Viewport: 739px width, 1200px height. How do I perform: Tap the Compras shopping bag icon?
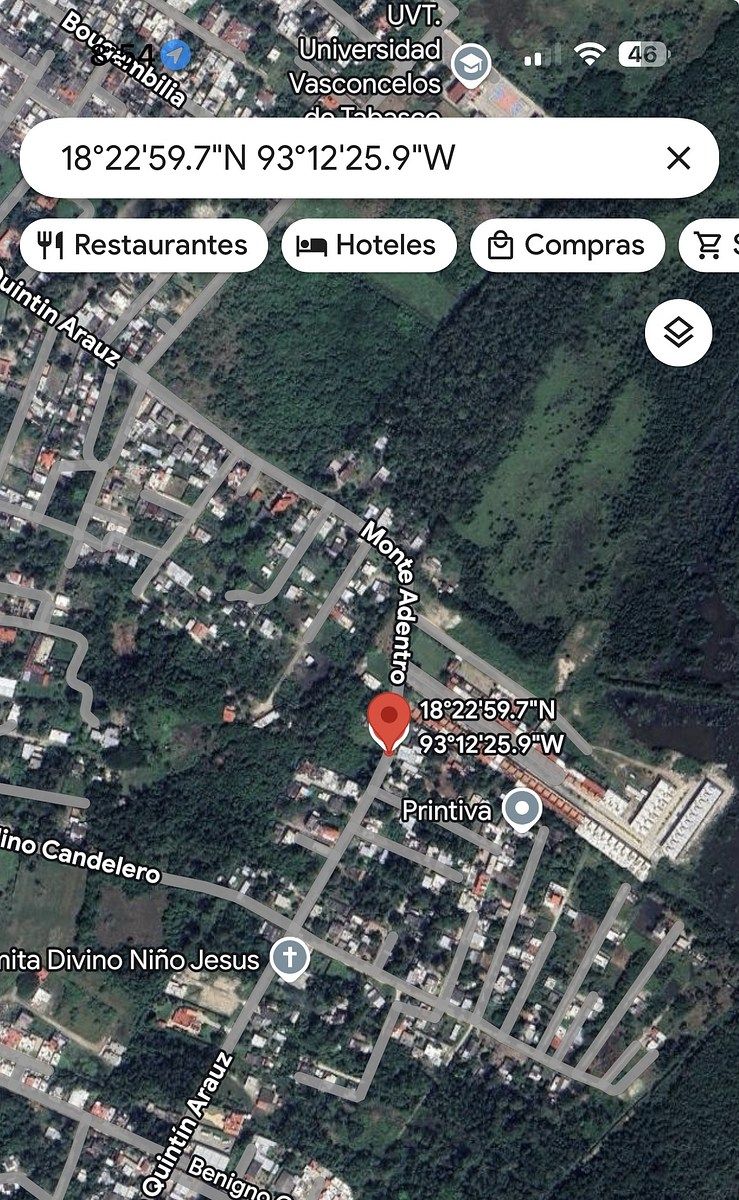[500, 243]
